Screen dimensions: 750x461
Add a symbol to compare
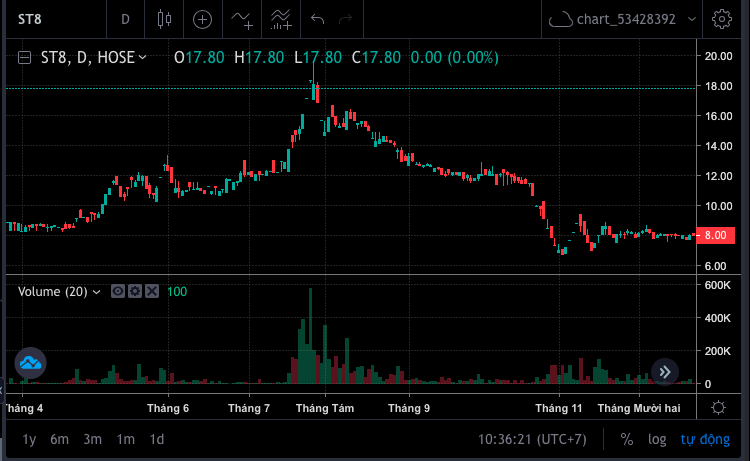(203, 18)
